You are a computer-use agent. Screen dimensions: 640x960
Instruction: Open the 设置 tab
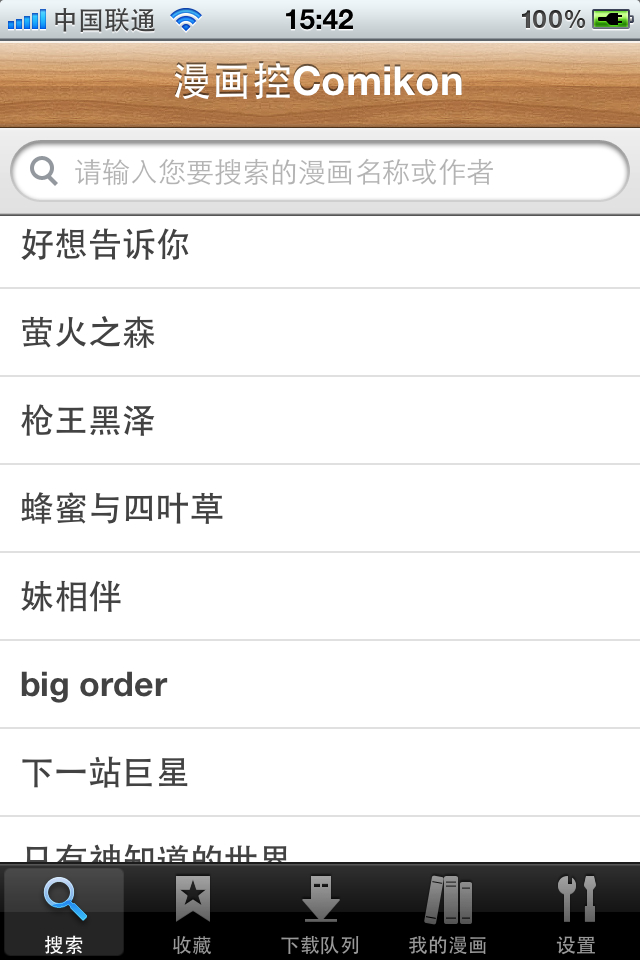pos(576,912)
